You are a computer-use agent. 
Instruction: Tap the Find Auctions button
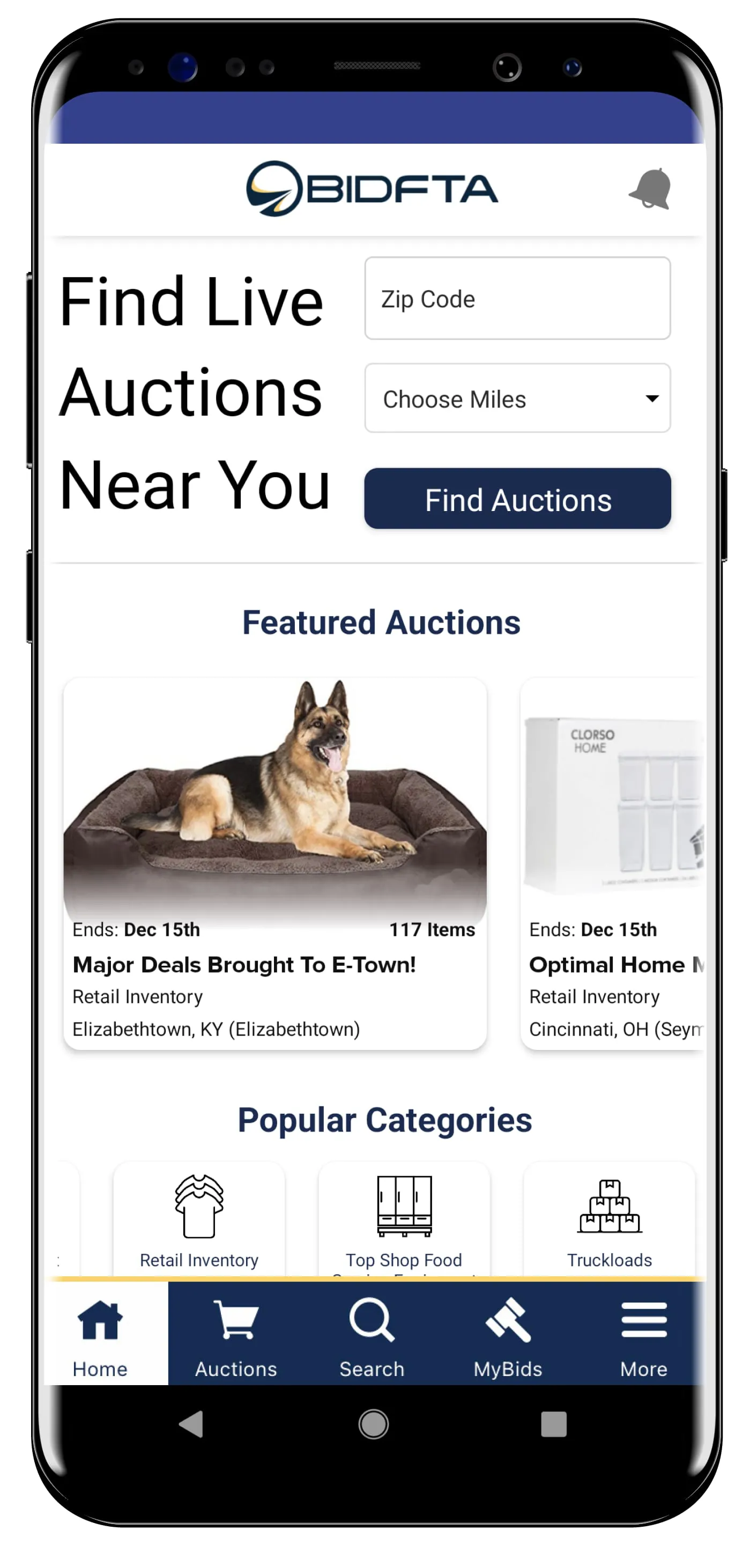[x=517, y=499]
